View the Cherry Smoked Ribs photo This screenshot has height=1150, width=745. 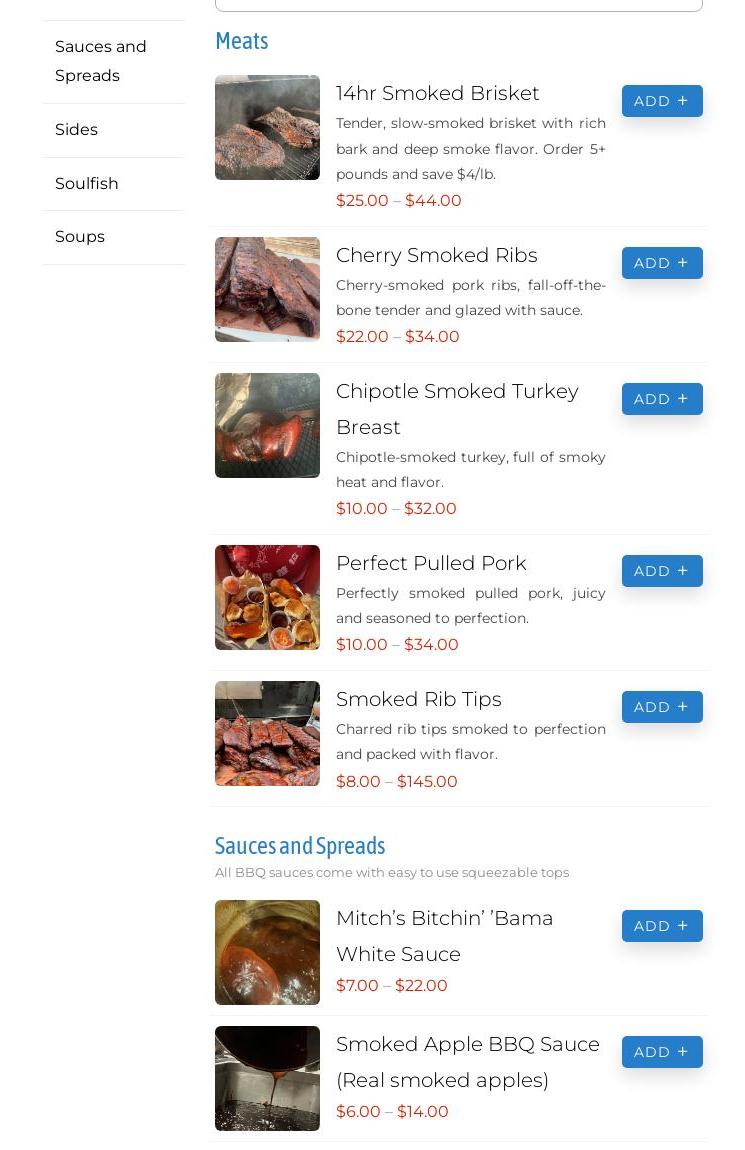tap(267, 290)
